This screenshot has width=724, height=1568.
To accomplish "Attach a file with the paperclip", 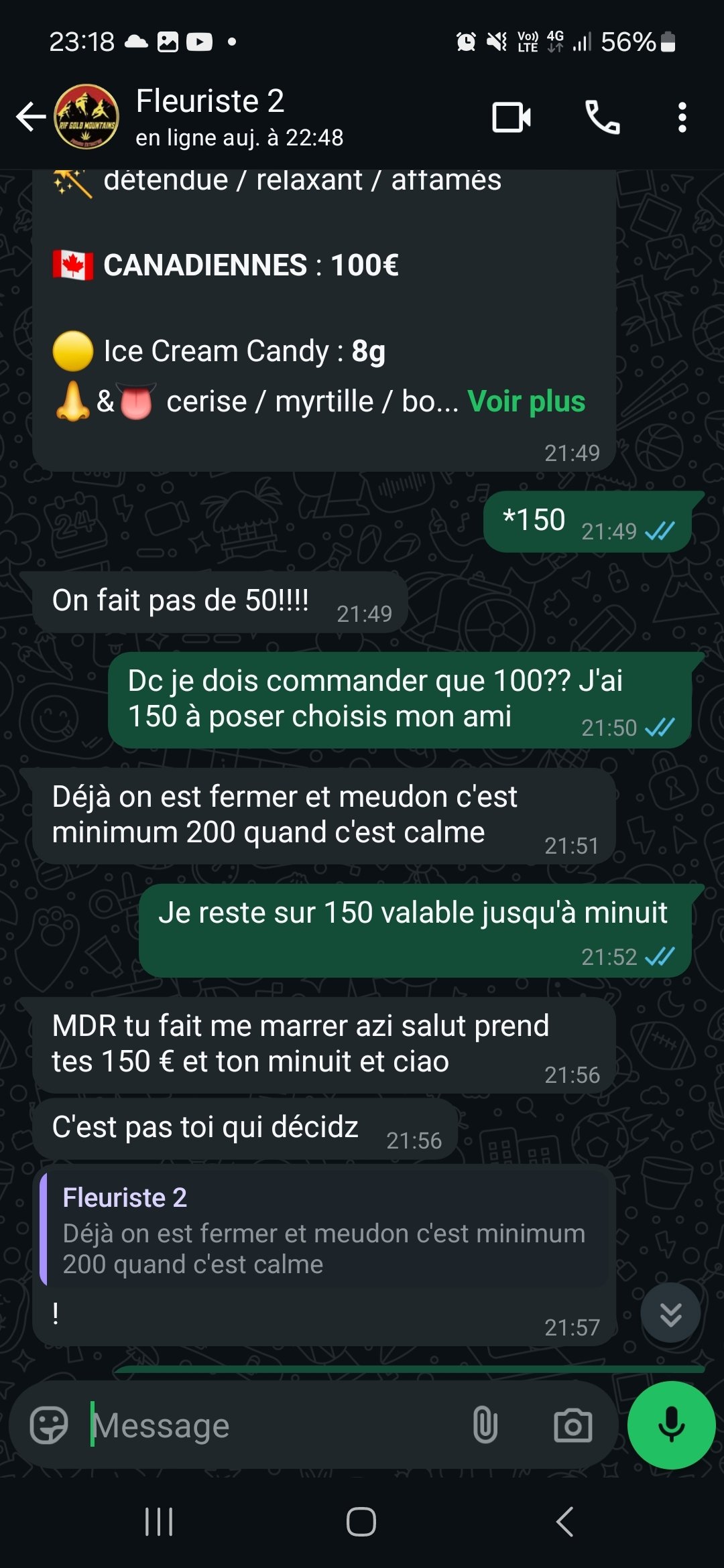I will click(x=485, y=1425).
